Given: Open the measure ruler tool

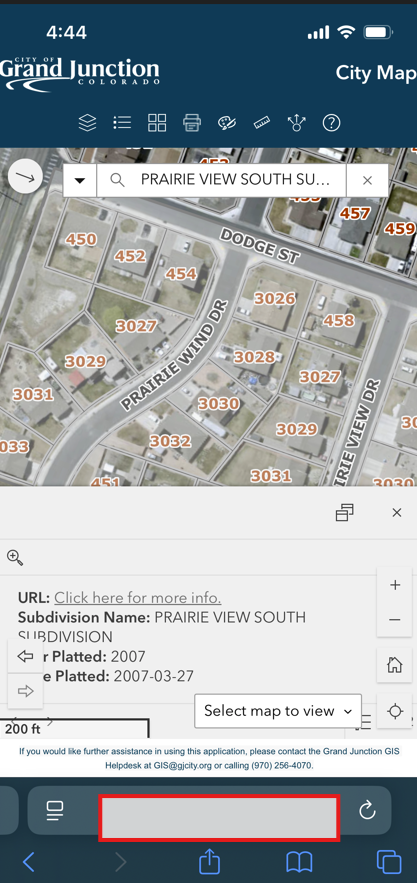Looking at the screenshot, I should click(x=262, y=122).
